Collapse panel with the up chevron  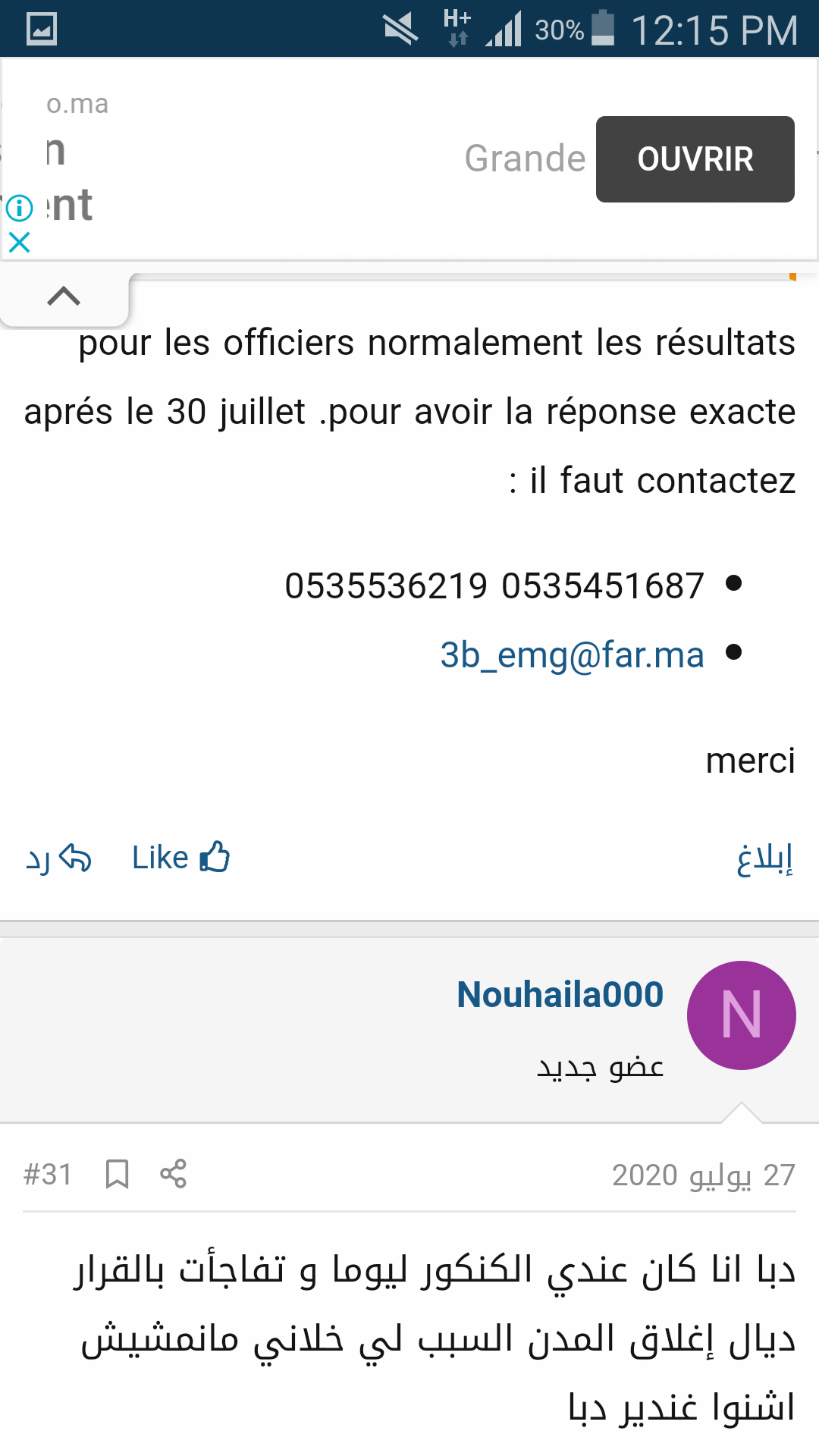click(x=64, y=296)
